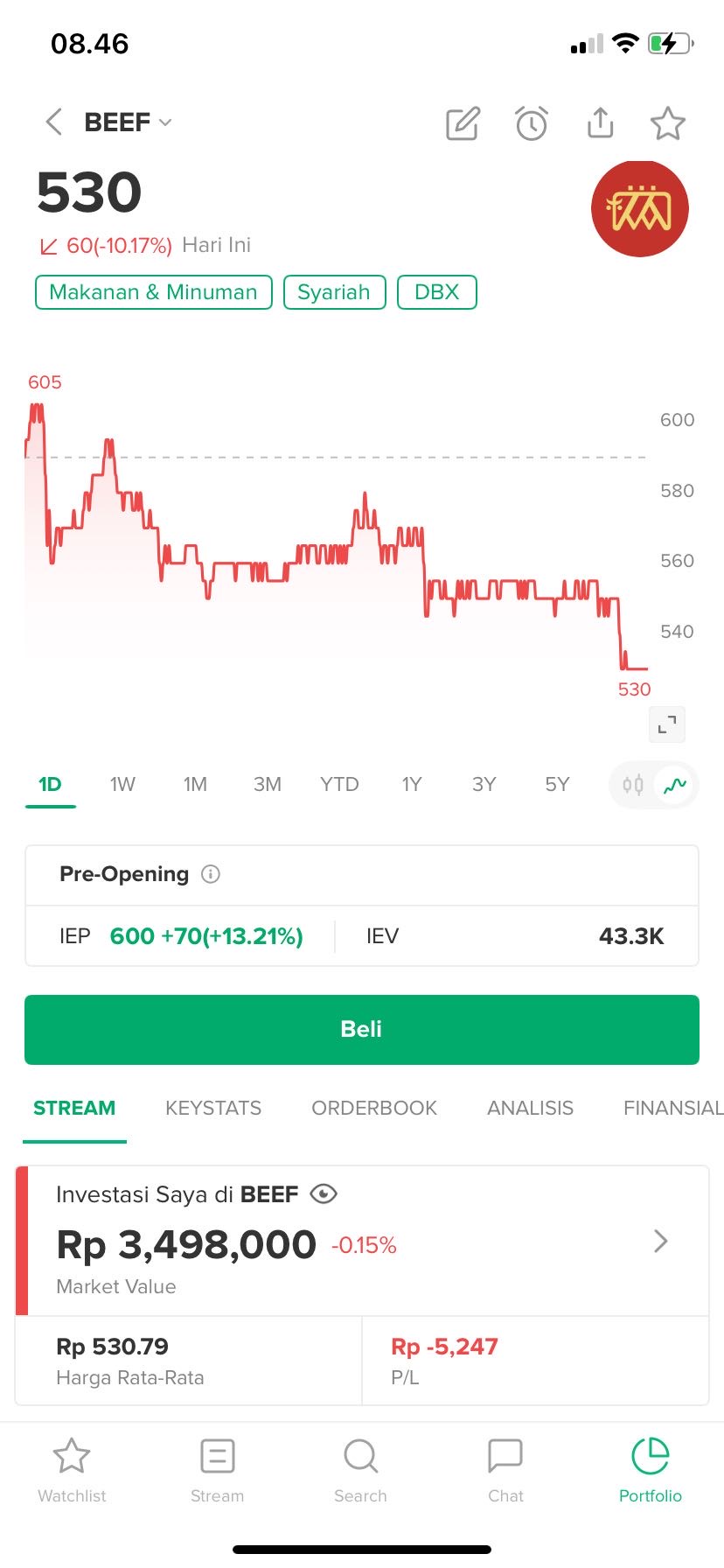Screen dimensions: 724x1568
Task: Share this BEEF stock page
Action: click(600, 123)
